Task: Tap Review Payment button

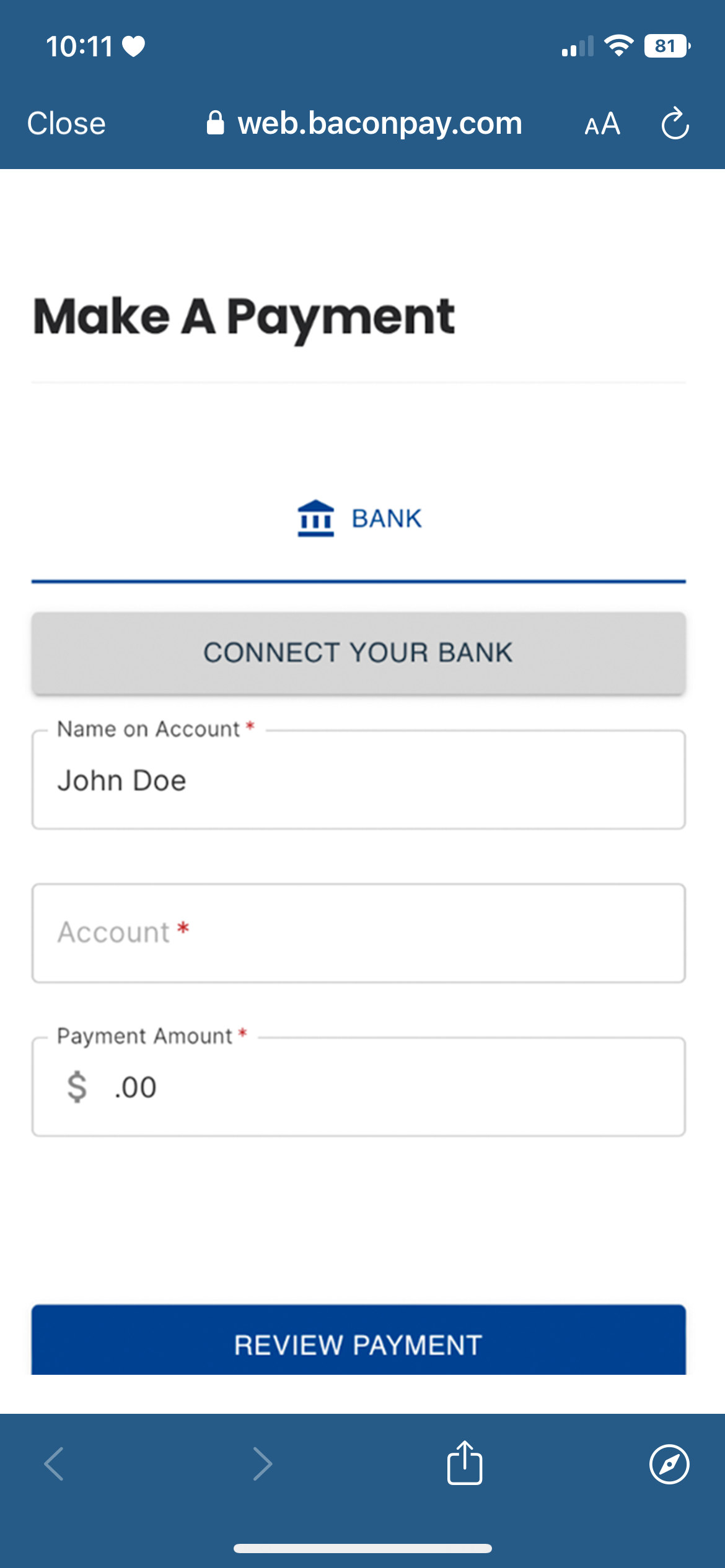Action: [x=359, y=1341]
